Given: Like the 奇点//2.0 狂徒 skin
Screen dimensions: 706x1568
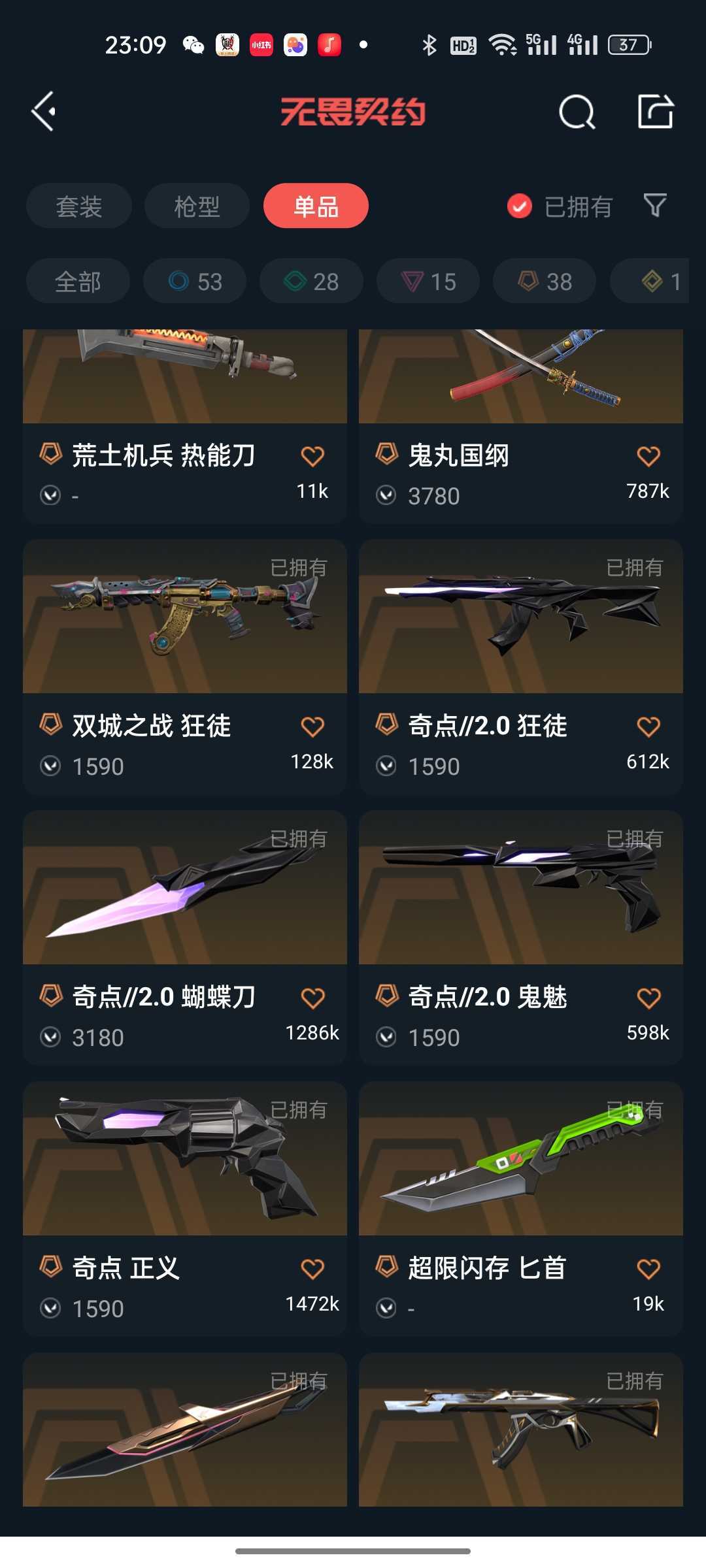Looking at the screenshot, I should click(x=648, y=727).
